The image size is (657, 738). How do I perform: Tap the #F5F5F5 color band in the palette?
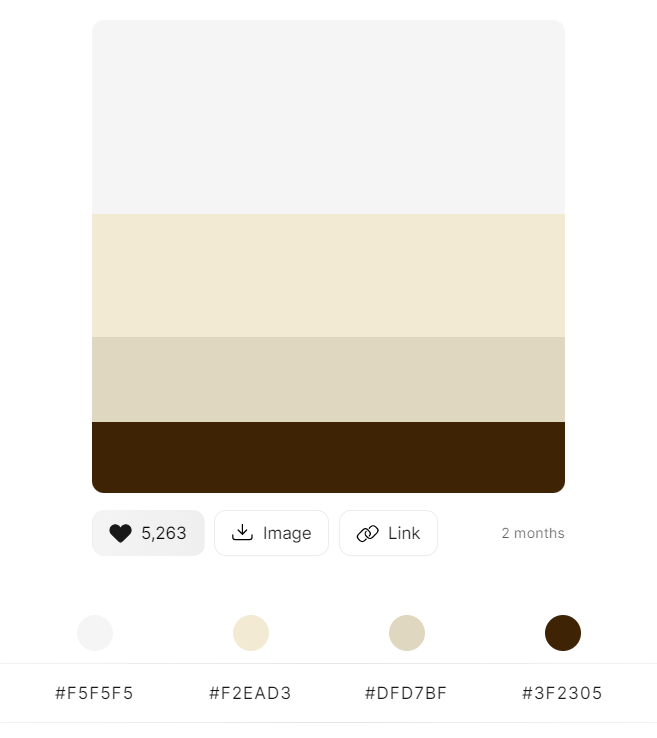pos(328,117)
